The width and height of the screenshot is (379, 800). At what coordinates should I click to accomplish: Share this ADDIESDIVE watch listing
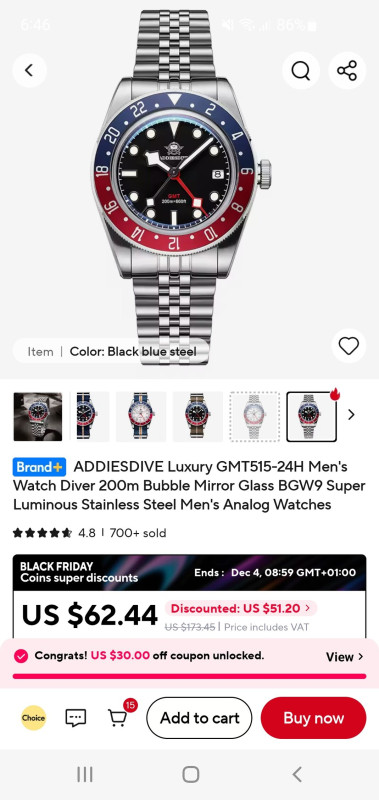tap(347, 70)
